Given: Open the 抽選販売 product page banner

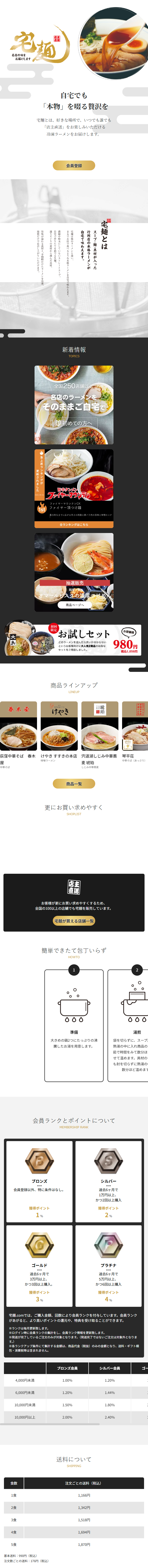Looking at the screenshot, I should click(x=74, y=572).
